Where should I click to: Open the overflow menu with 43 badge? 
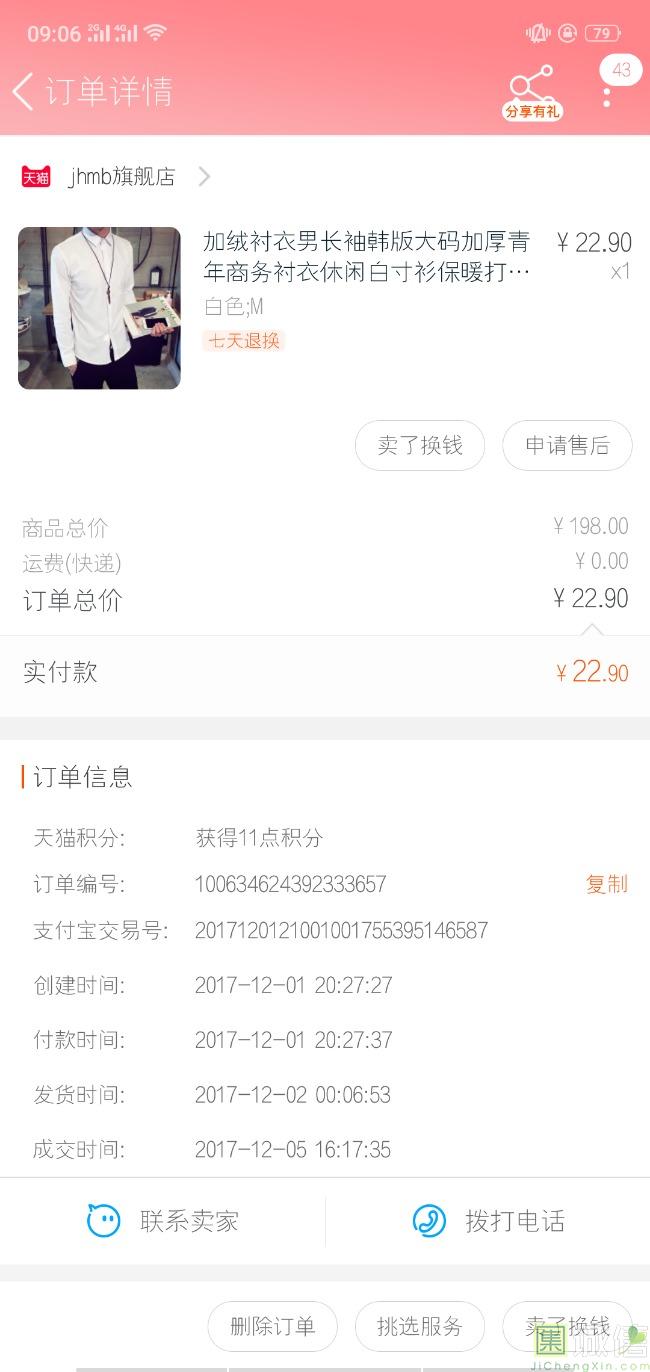pyautogui.click(x=607, y=96)
